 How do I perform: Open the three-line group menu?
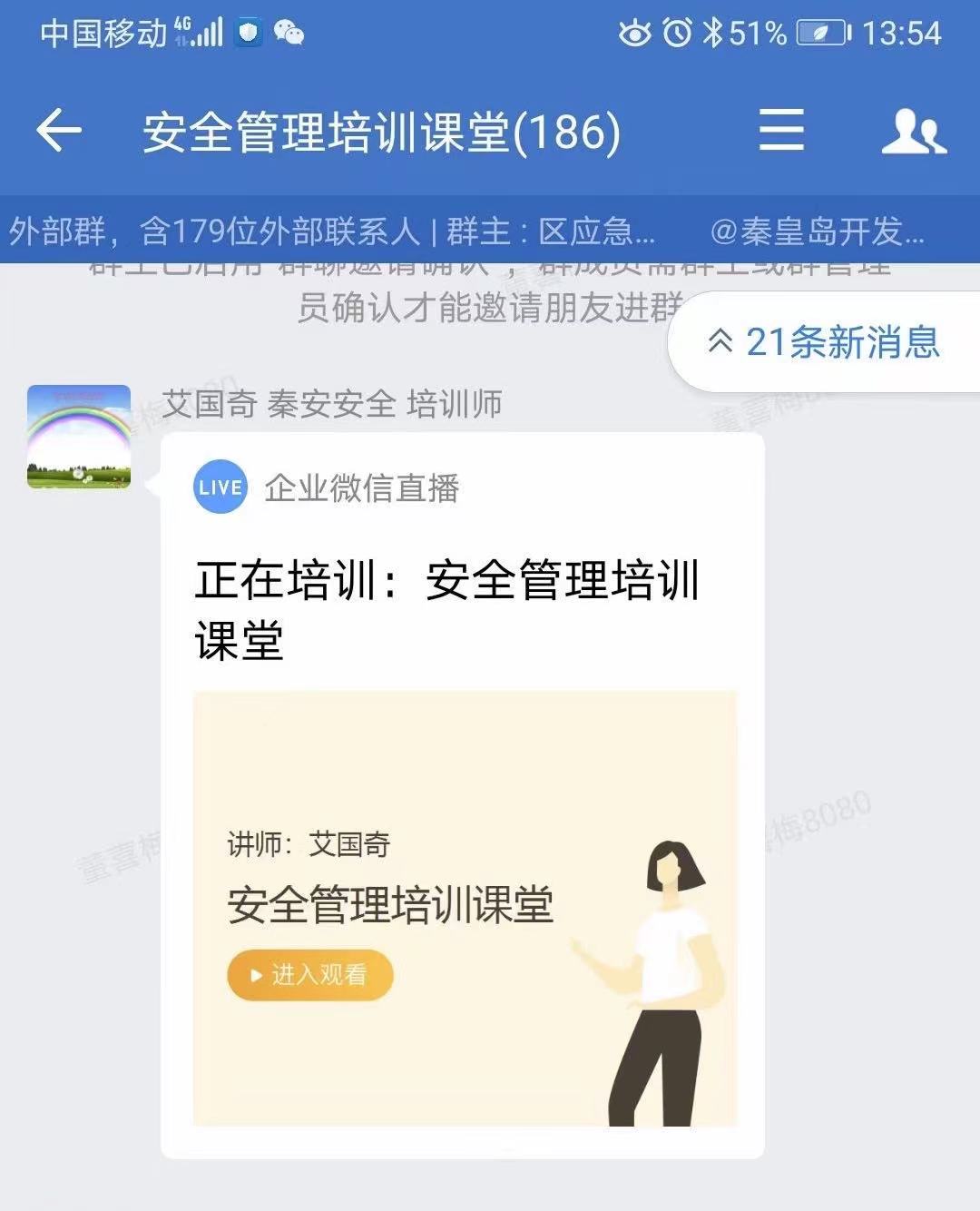781,131
